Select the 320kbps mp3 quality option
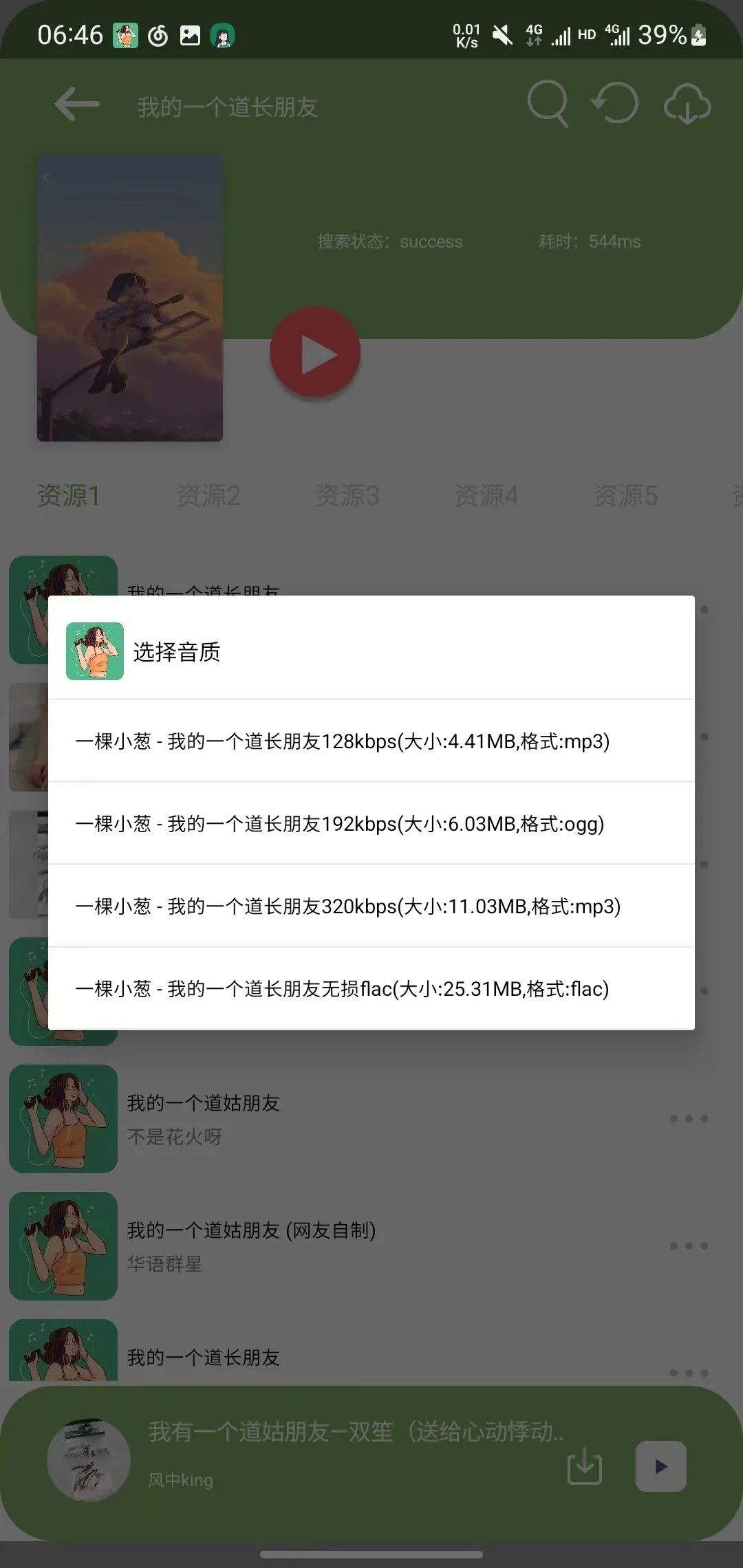This screenshot has height=1568, width=743. (371, 906)
